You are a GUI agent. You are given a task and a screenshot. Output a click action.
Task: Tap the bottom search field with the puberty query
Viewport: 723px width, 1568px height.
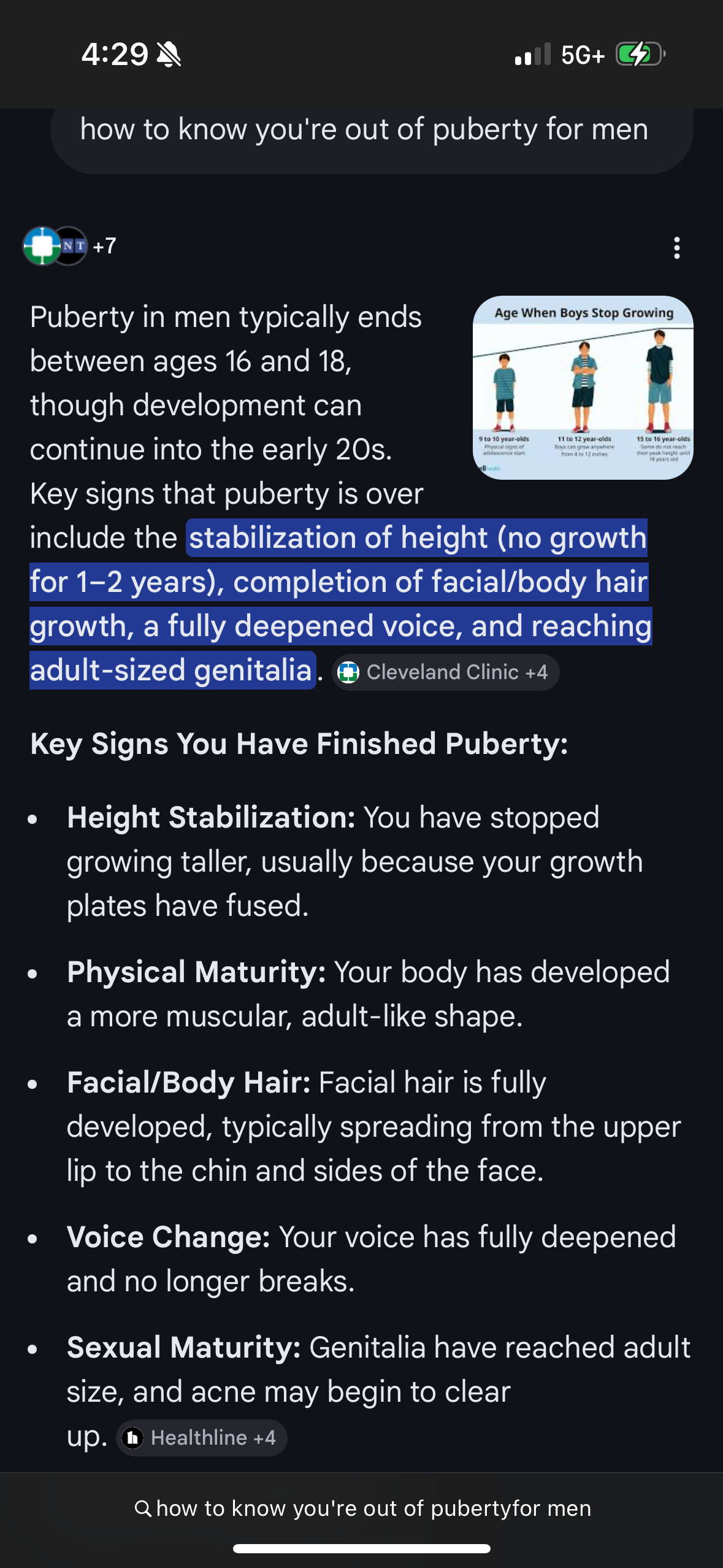tap(362, 1508)
